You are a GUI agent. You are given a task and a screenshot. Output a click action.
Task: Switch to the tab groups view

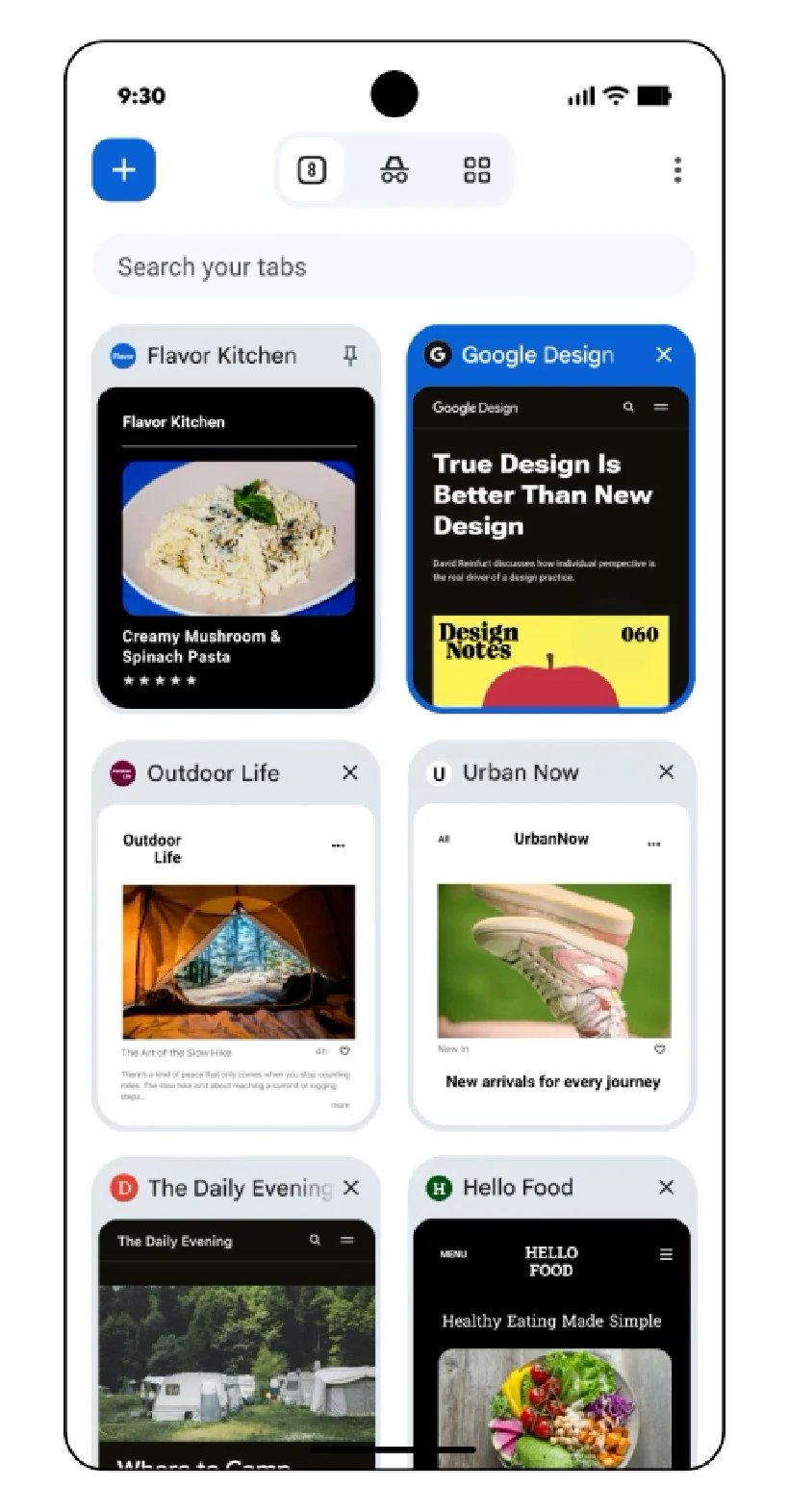pos(476,170)
